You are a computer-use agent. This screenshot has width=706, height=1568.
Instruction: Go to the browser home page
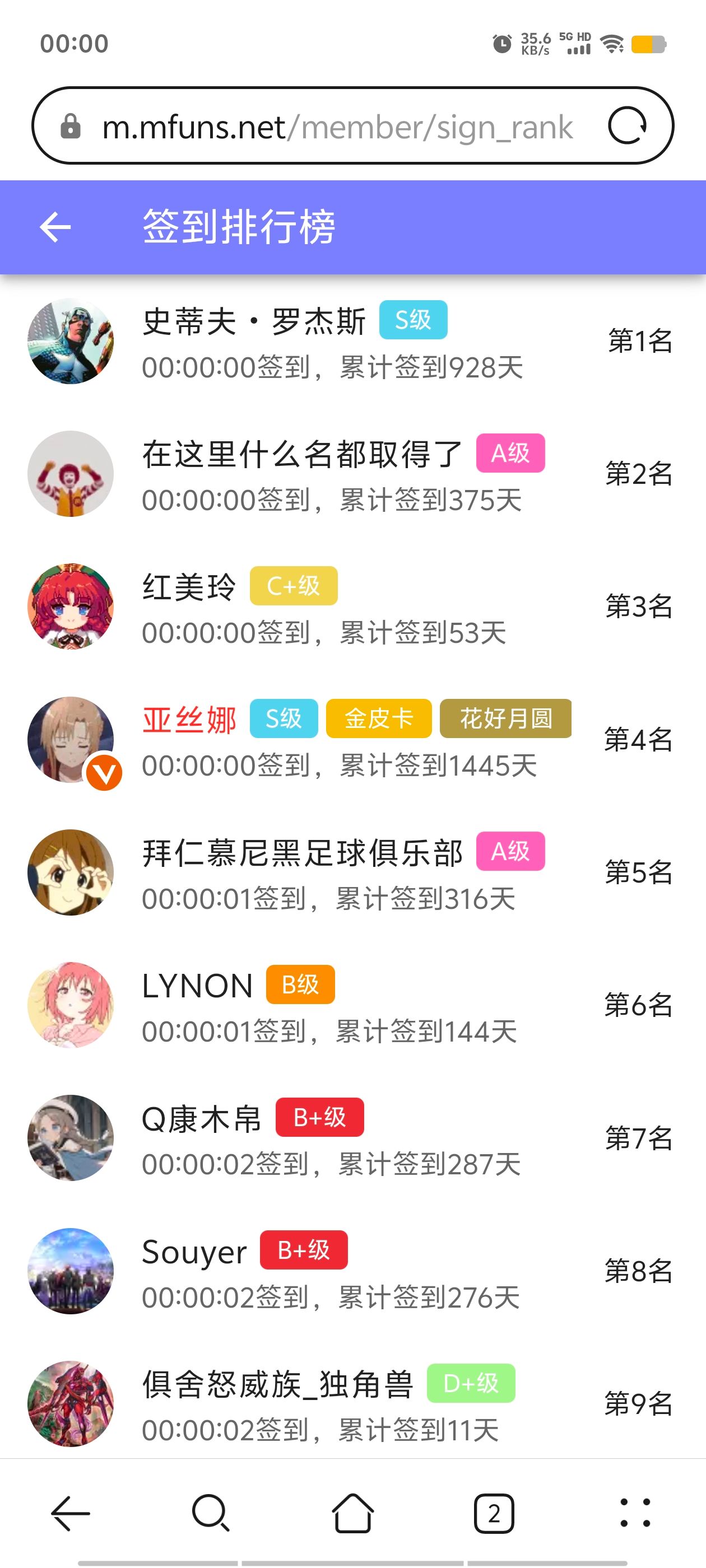click(x=352, y=1513)
